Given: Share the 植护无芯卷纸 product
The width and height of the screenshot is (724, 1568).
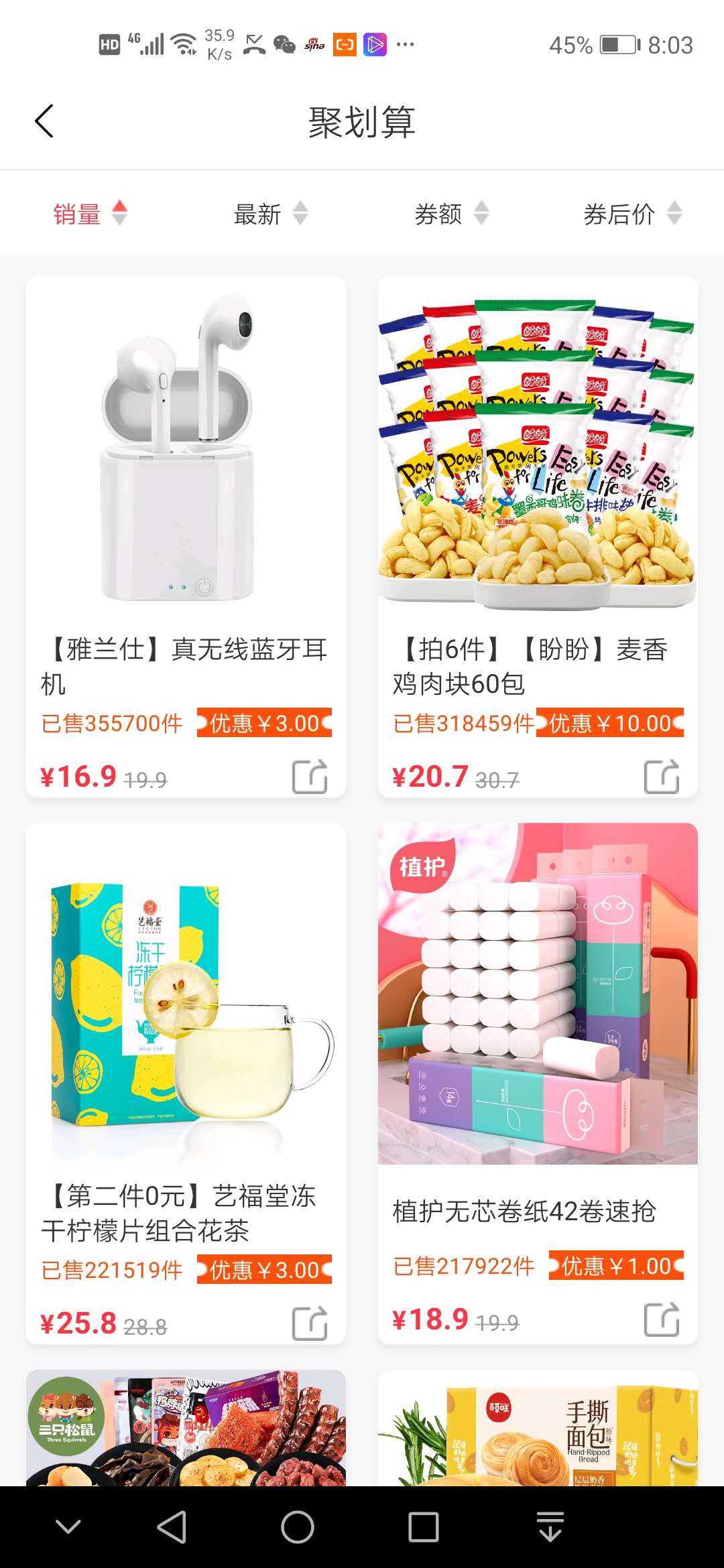Looking at the screenshot, I should (x=662, y=1319).
